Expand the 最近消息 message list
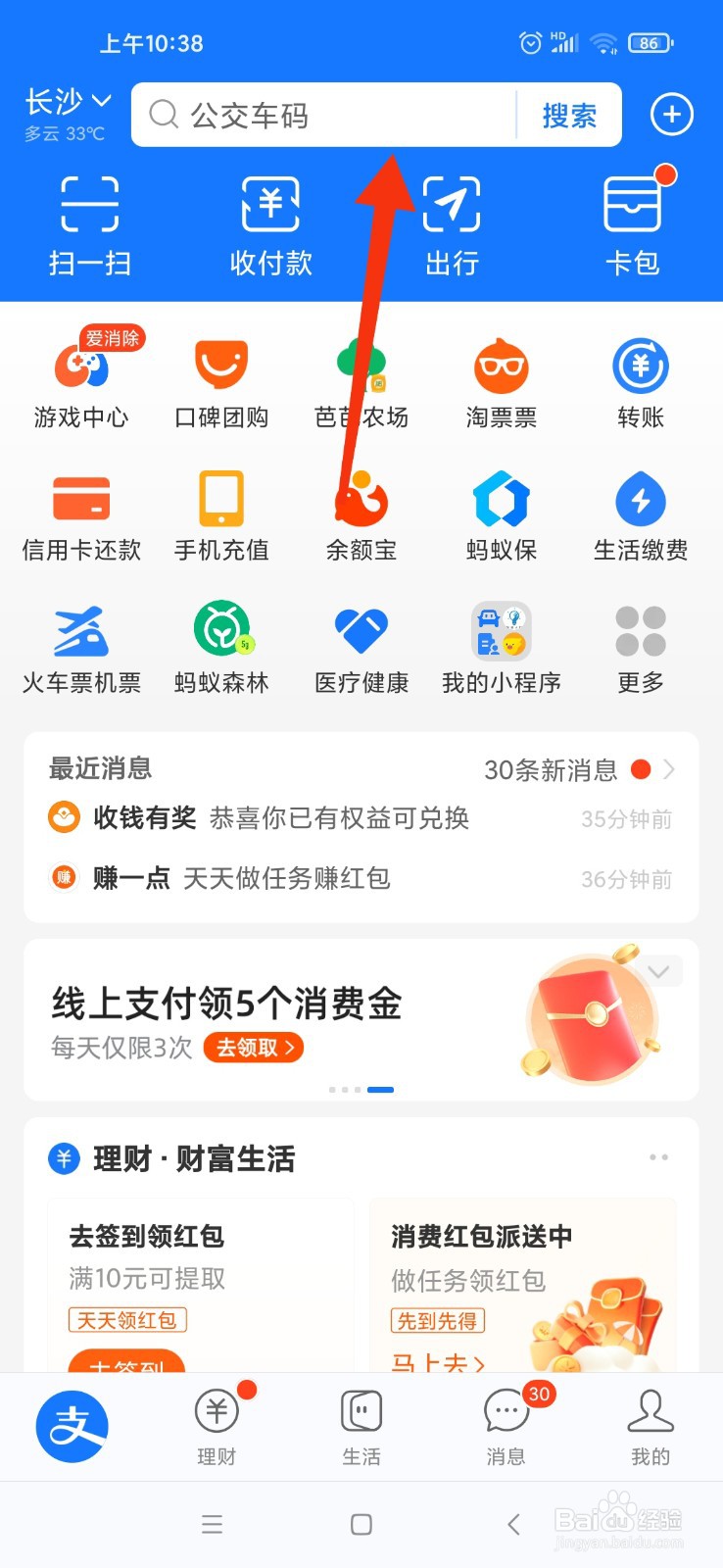723x1568 pixels. pyautogui.click(x=669, y=770)
